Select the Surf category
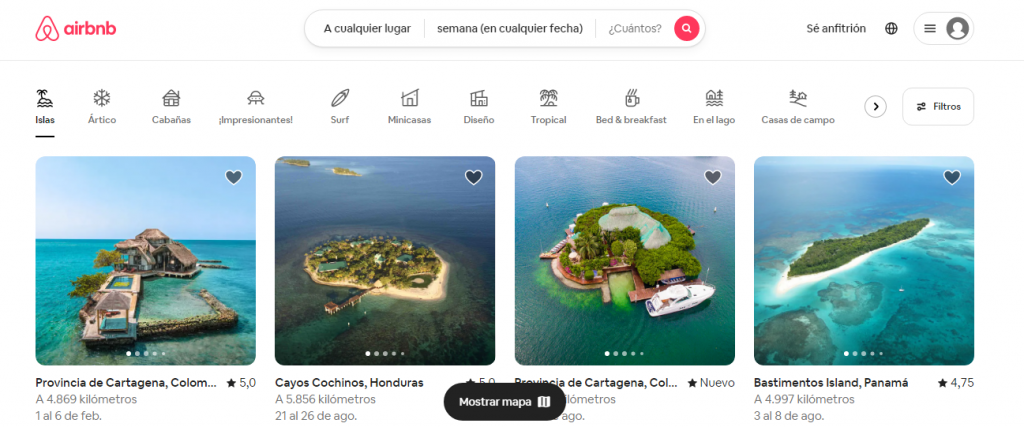1024x427 pixels. 340,107
